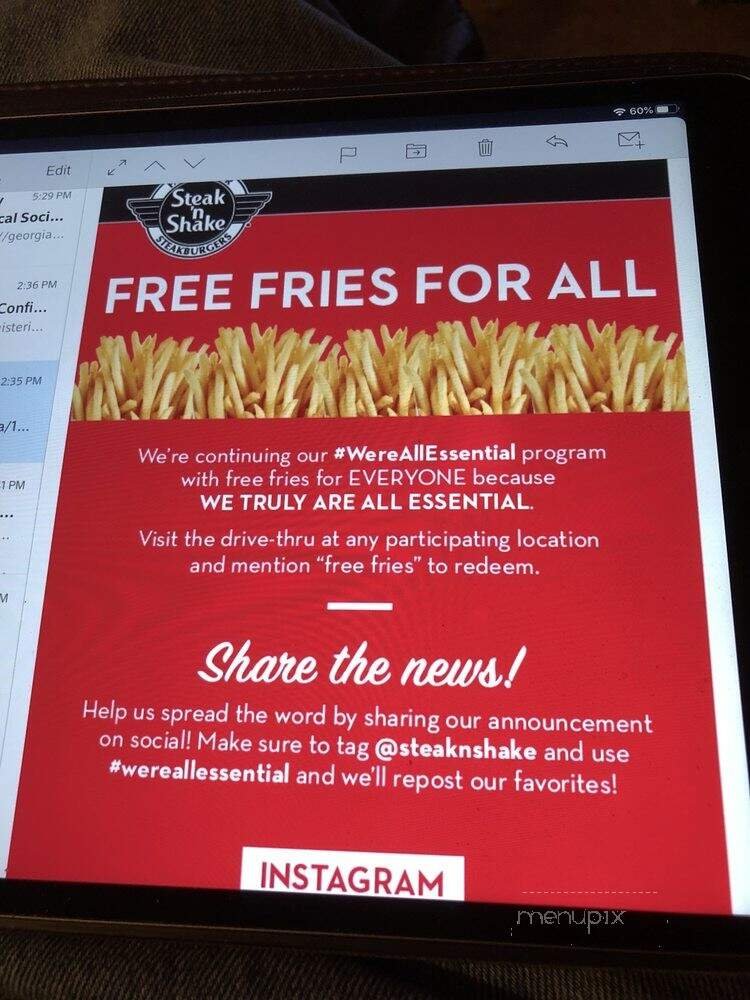The width and height of the screenshot is (750, 1000).
Task: Go to the next message arrow
Action: pos(192,162)
